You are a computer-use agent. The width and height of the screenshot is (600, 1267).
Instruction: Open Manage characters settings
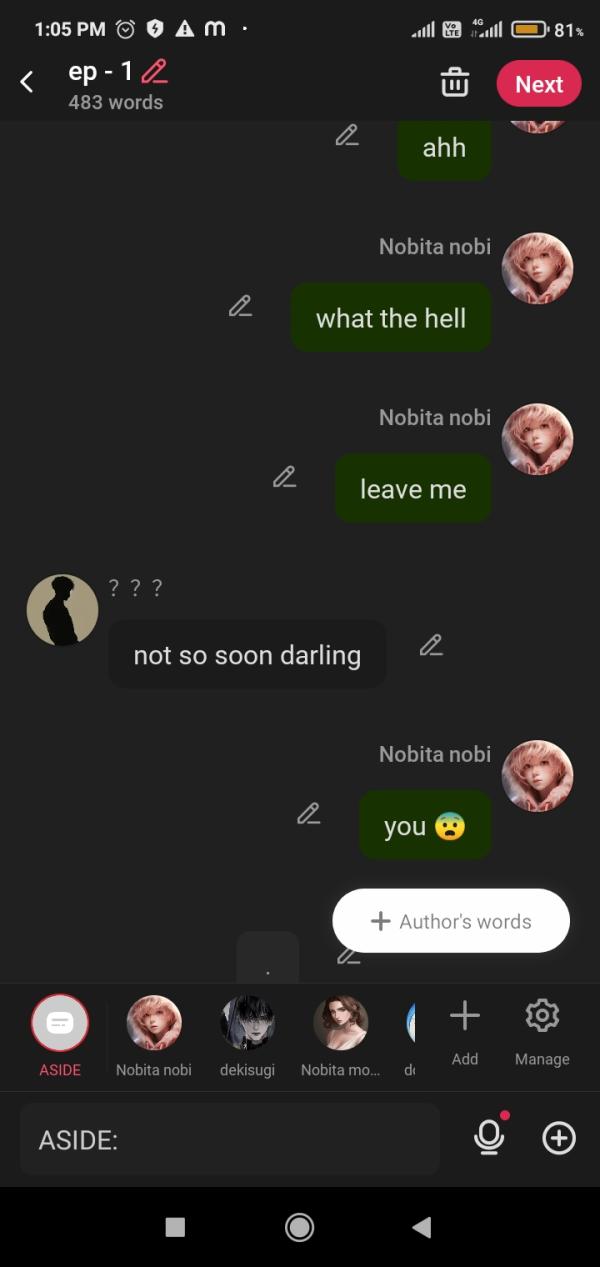click(542, 1030)
